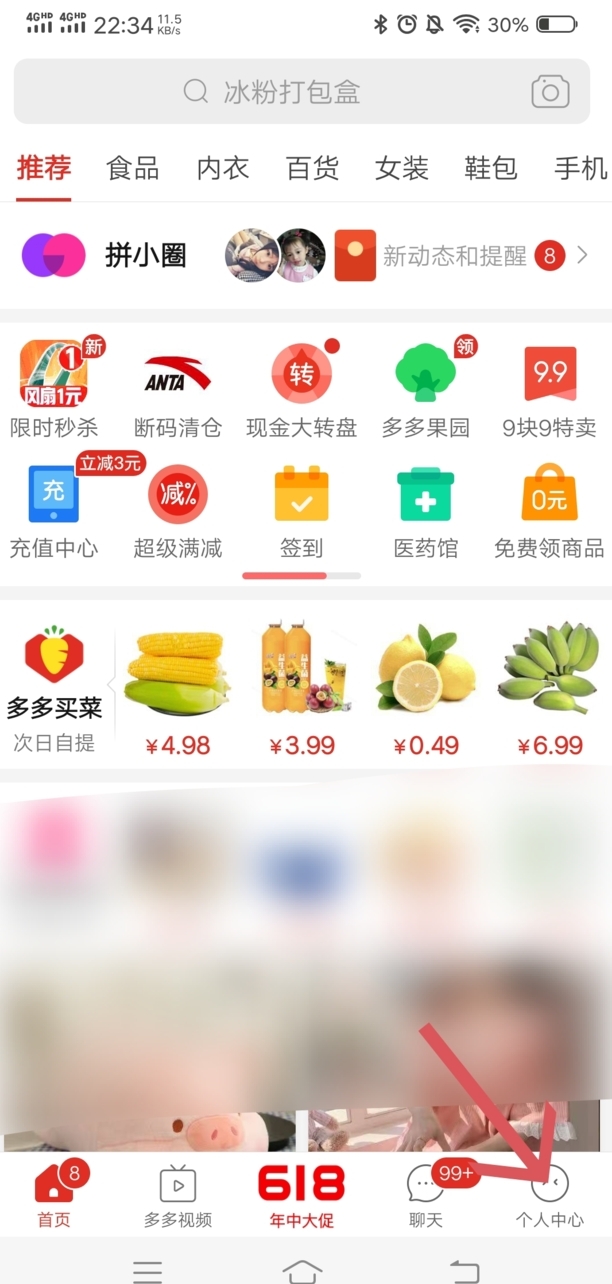Open the camera image search icon
This screenshot has height=1284, width=612.
click(x=549, y=92)
